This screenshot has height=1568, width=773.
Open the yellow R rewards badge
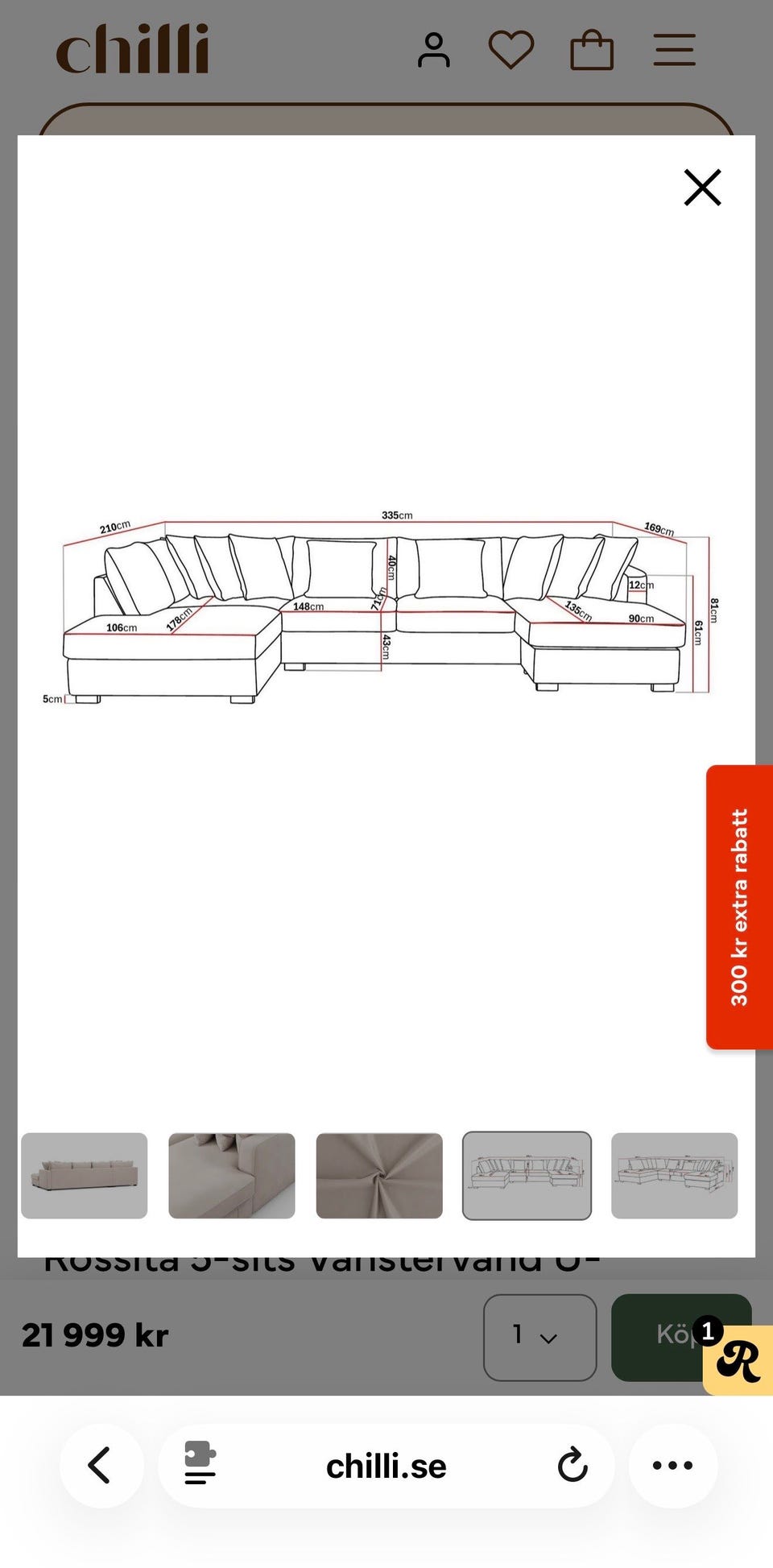(x=738, y=1360)
